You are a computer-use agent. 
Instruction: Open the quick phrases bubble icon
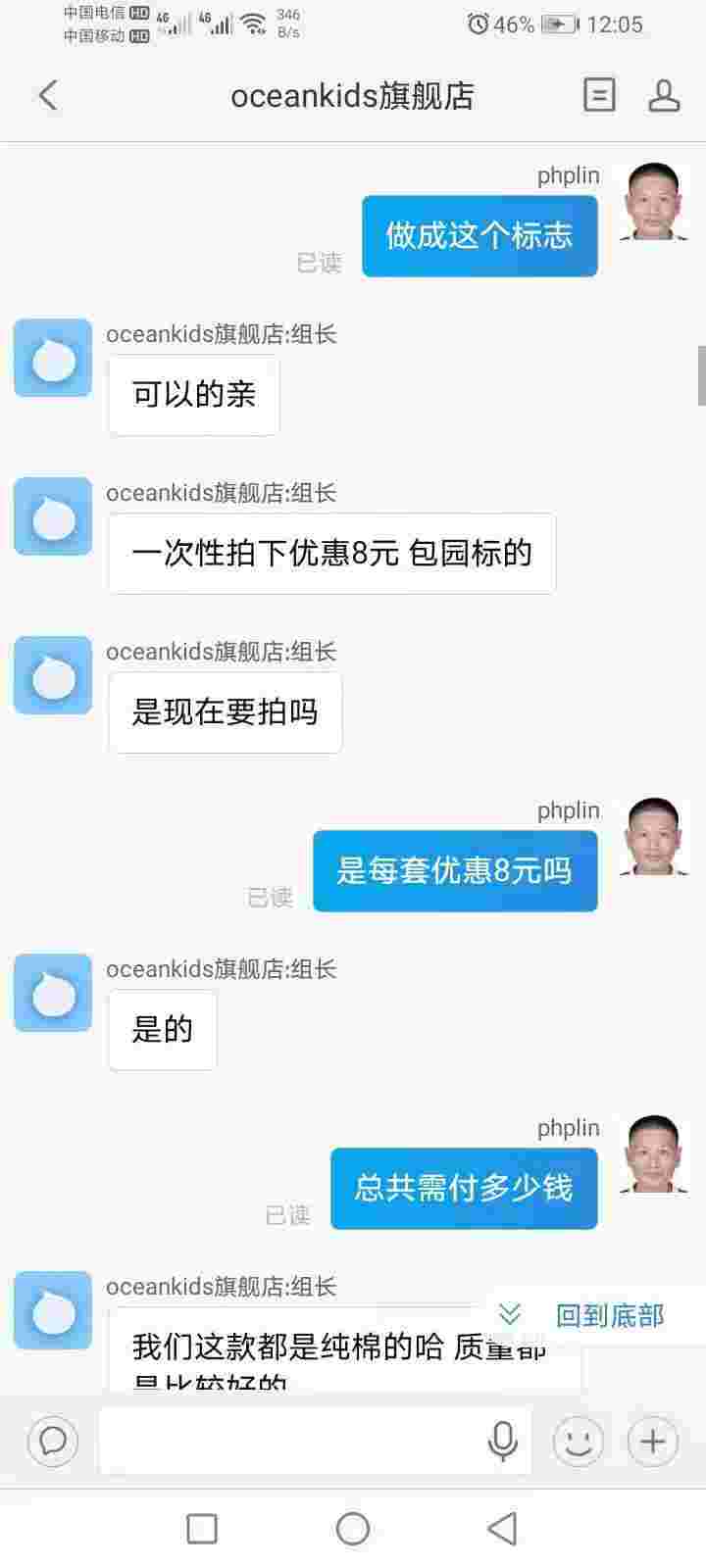click(x=53, y=1441)
